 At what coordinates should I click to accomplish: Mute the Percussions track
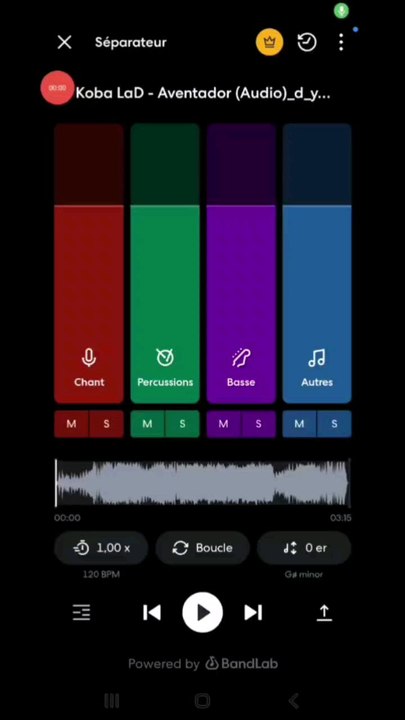coord(147,424)
